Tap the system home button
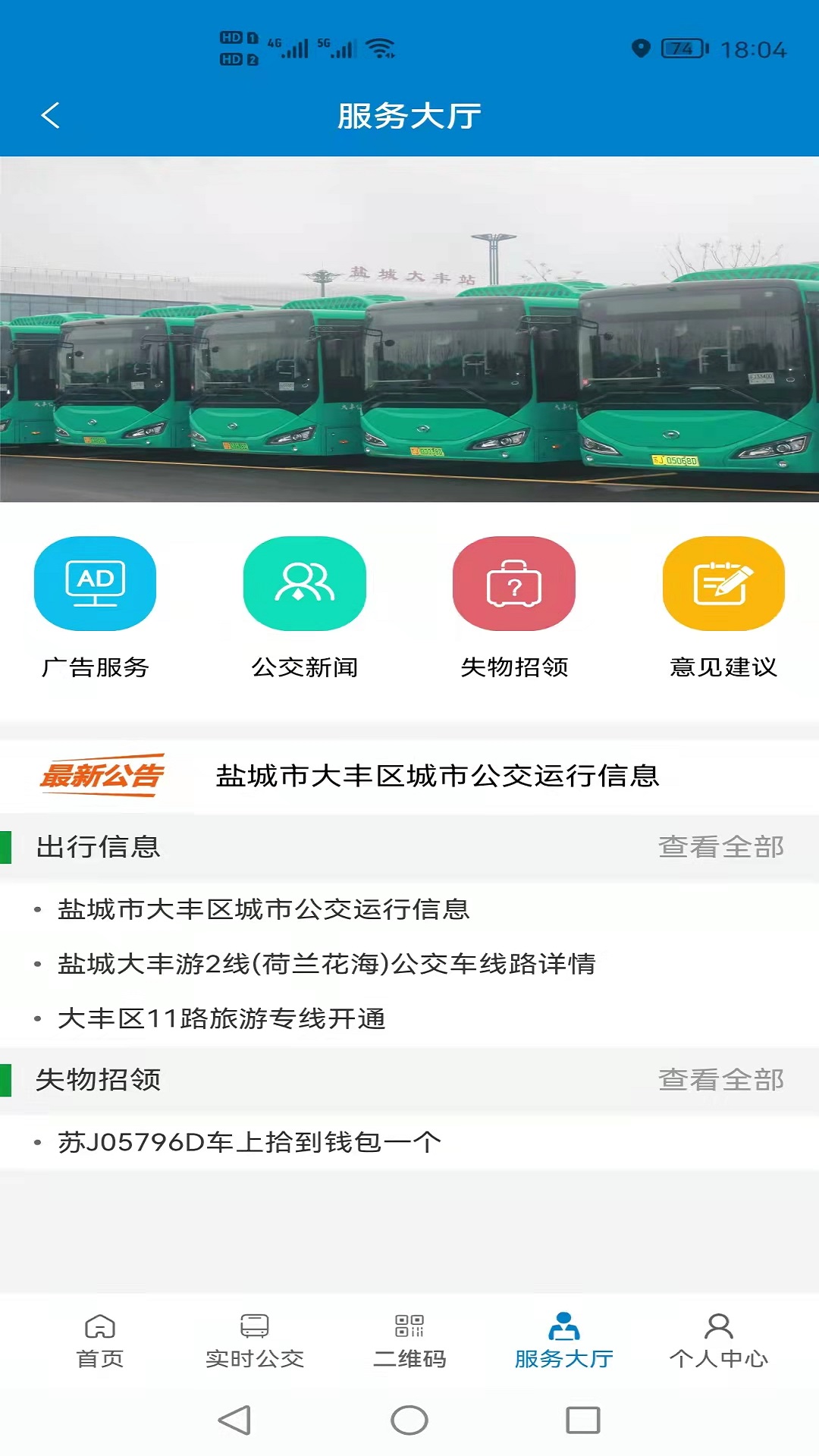Viewport: 819px width, 1456px height. [409, 1420]
